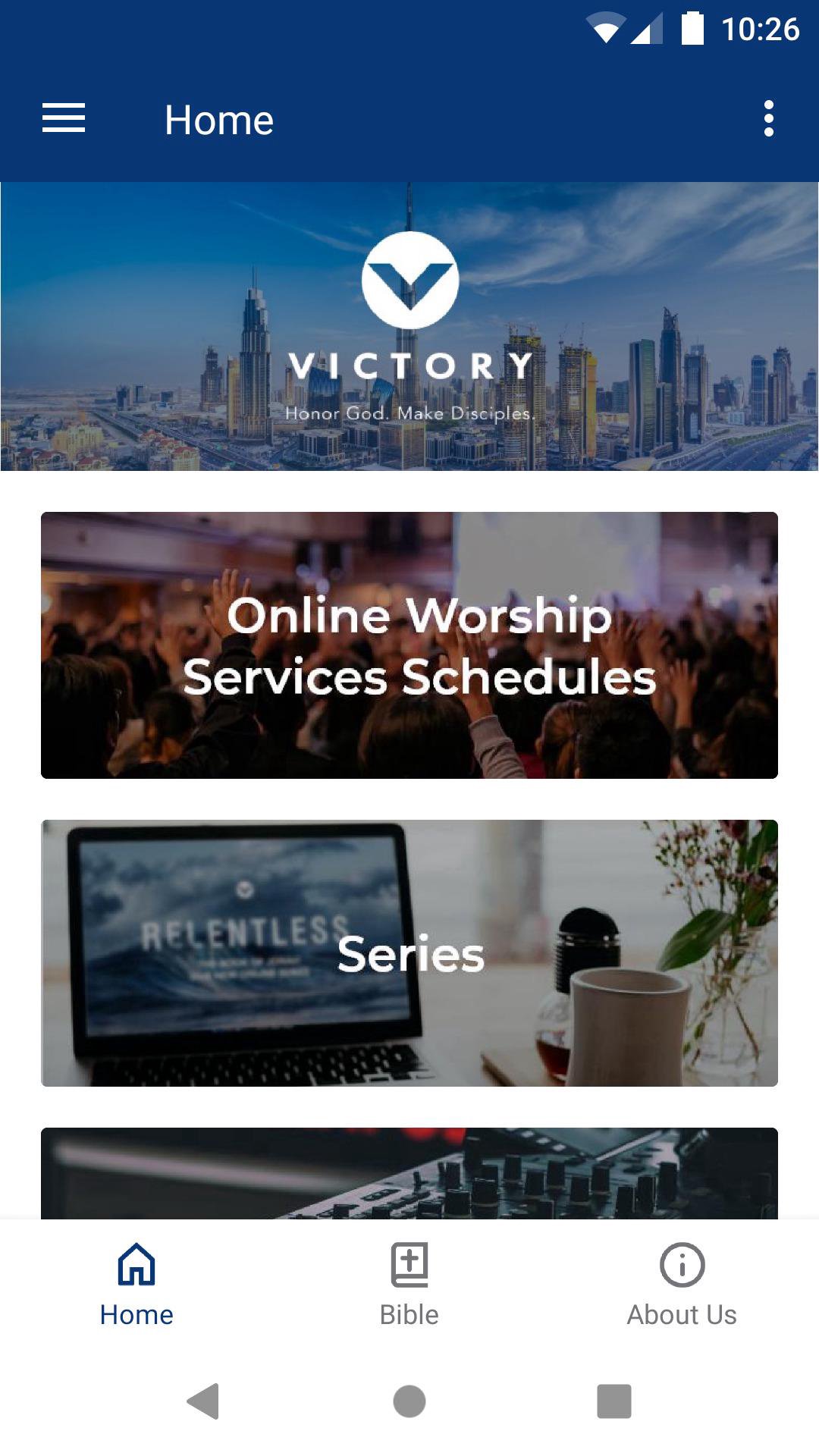
Task: Open the audio mixer card below Series
Action: [409, 1173]
